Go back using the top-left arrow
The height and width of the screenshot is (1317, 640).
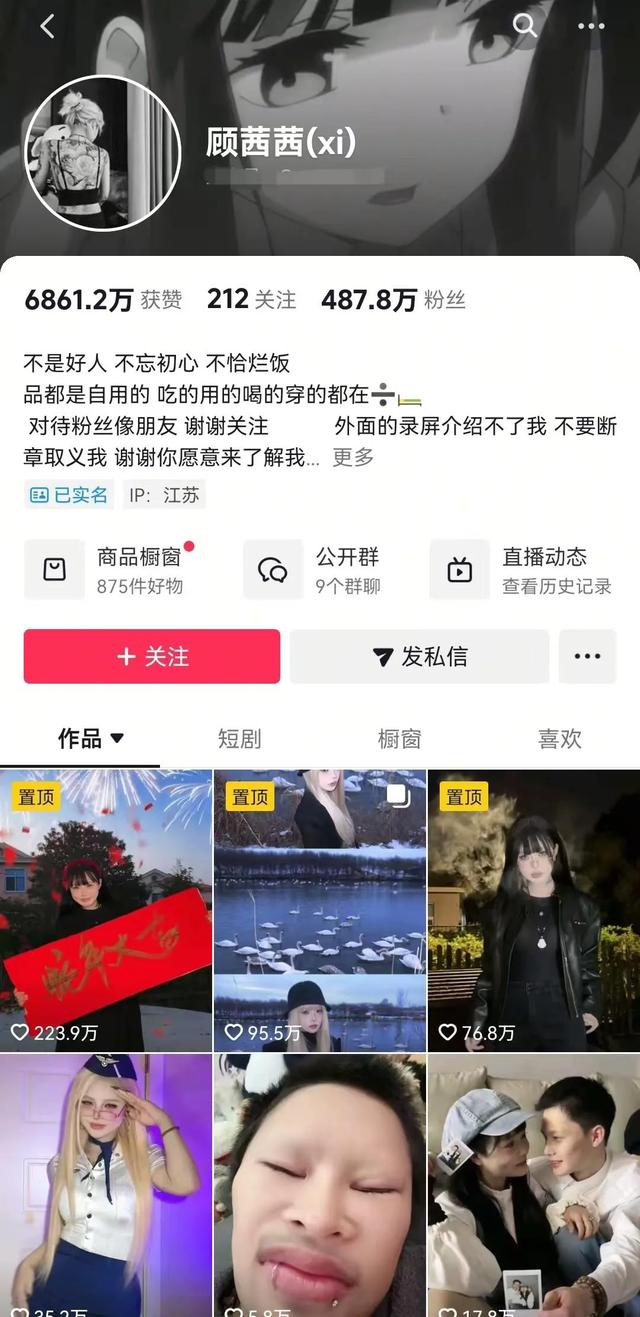[x=47, y=27]
